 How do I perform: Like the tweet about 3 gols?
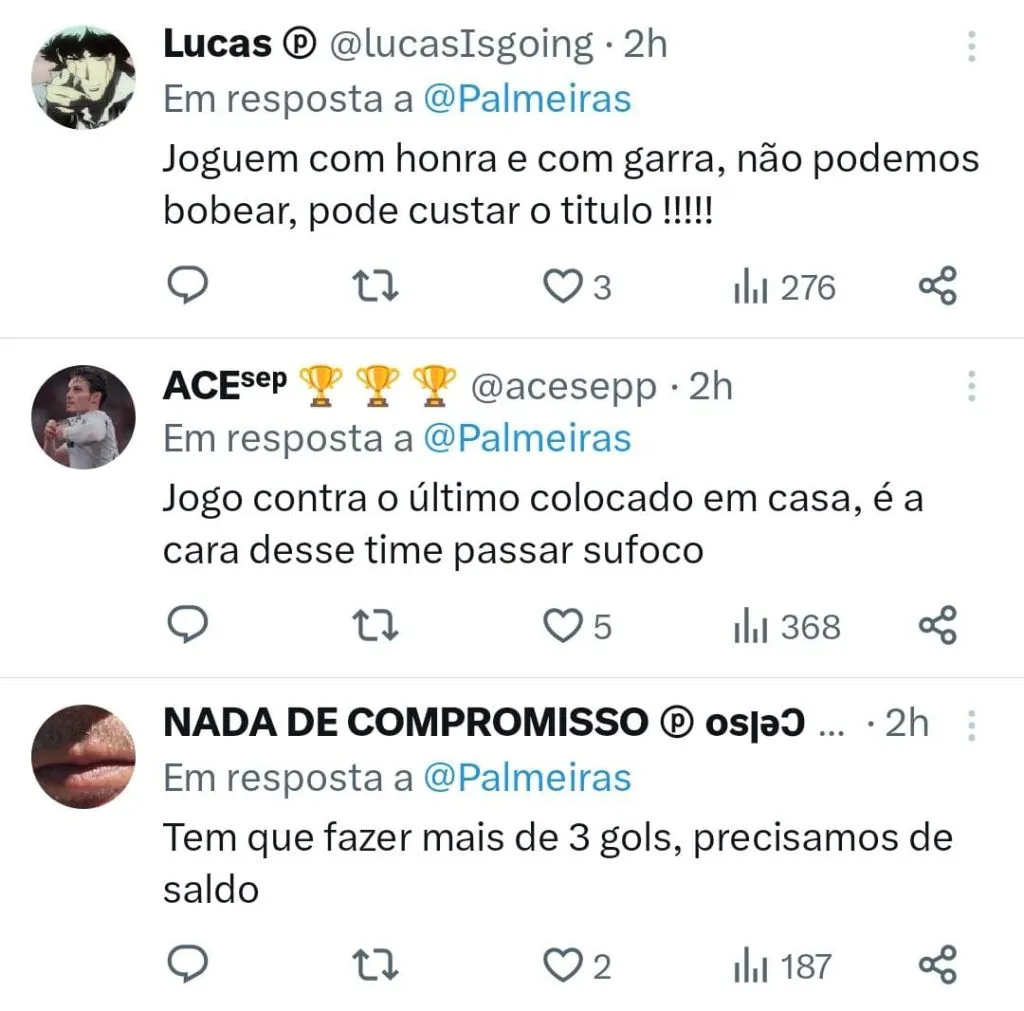coord(562,965)
